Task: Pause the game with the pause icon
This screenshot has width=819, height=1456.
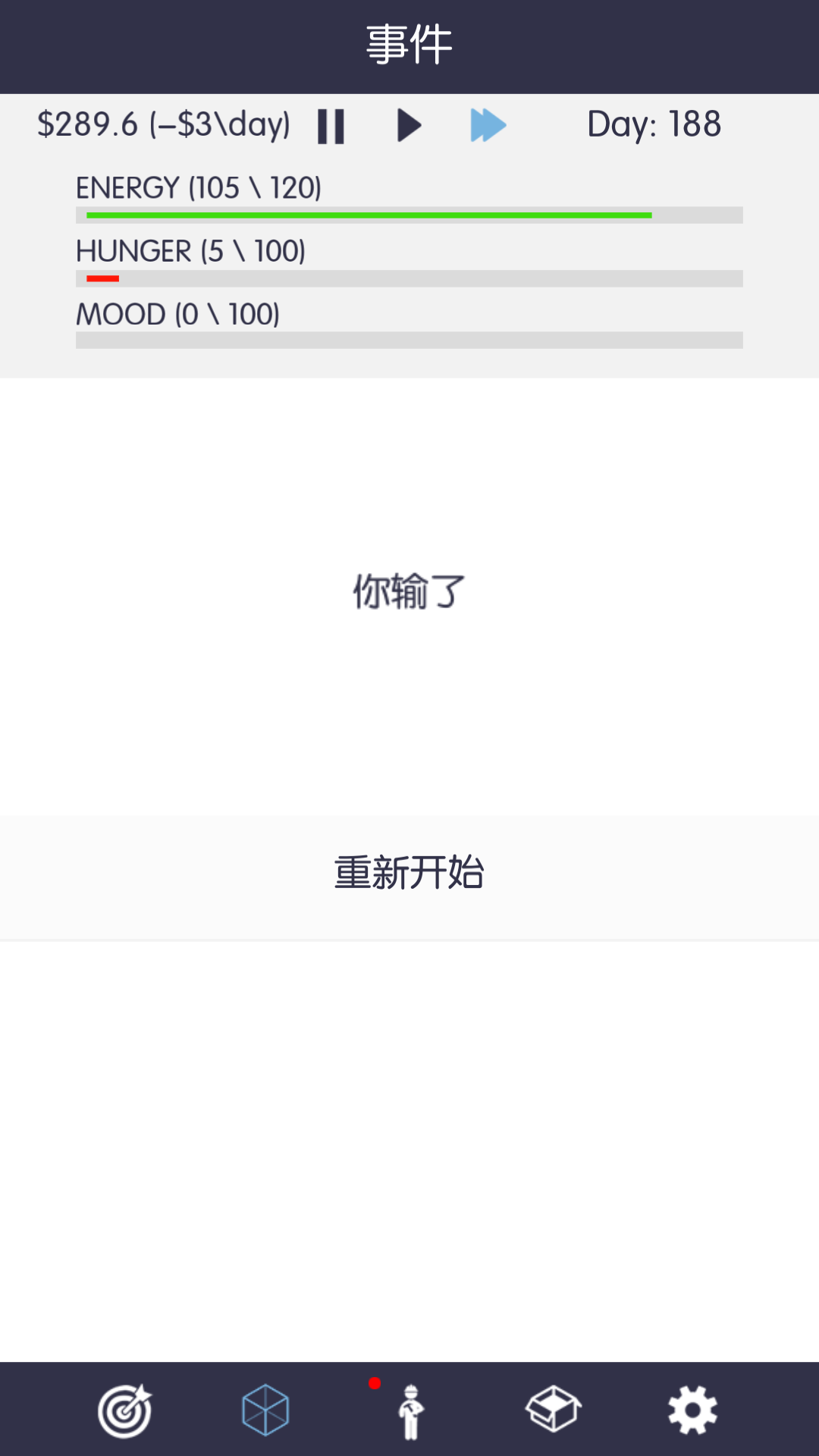Action: pos(332,125)
